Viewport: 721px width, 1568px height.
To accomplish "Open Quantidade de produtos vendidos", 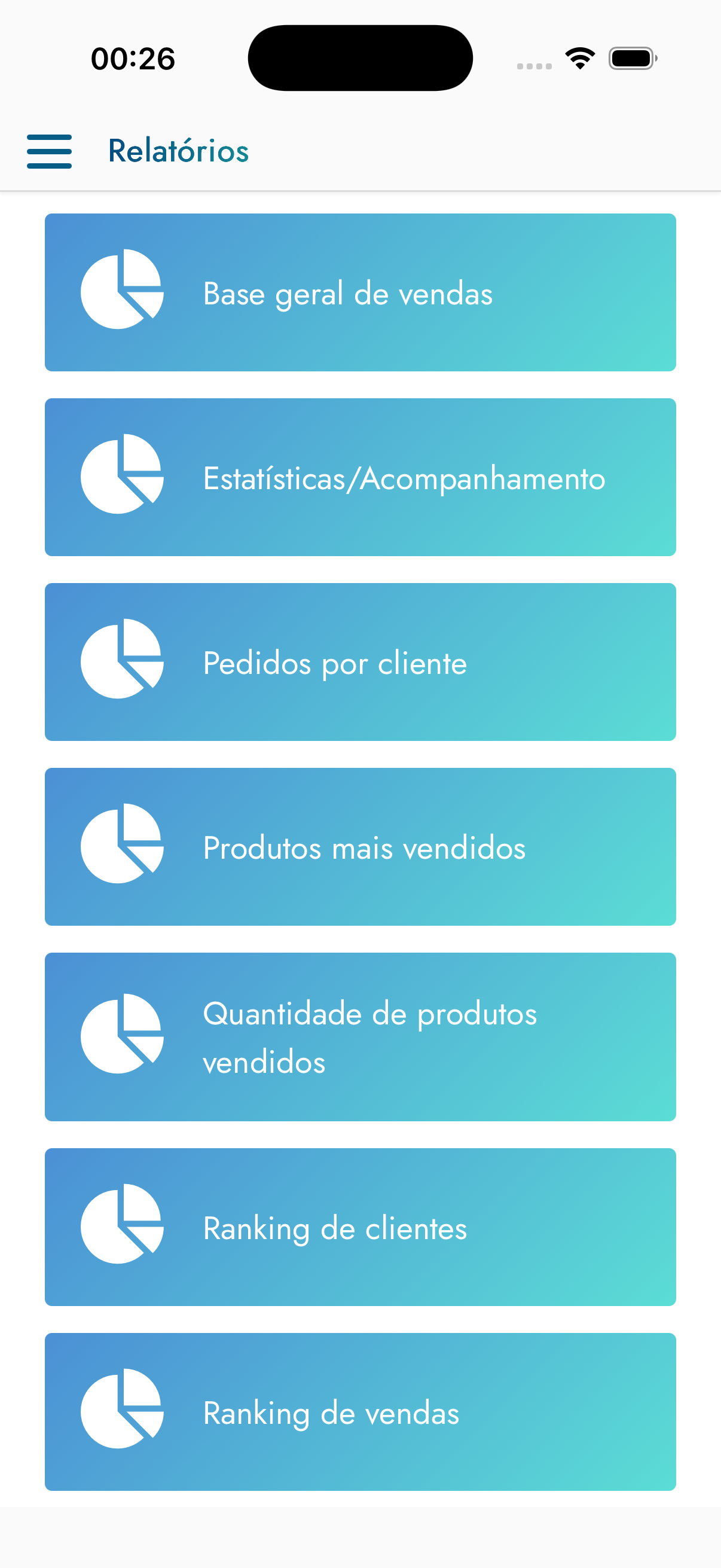I will 360,1036.
